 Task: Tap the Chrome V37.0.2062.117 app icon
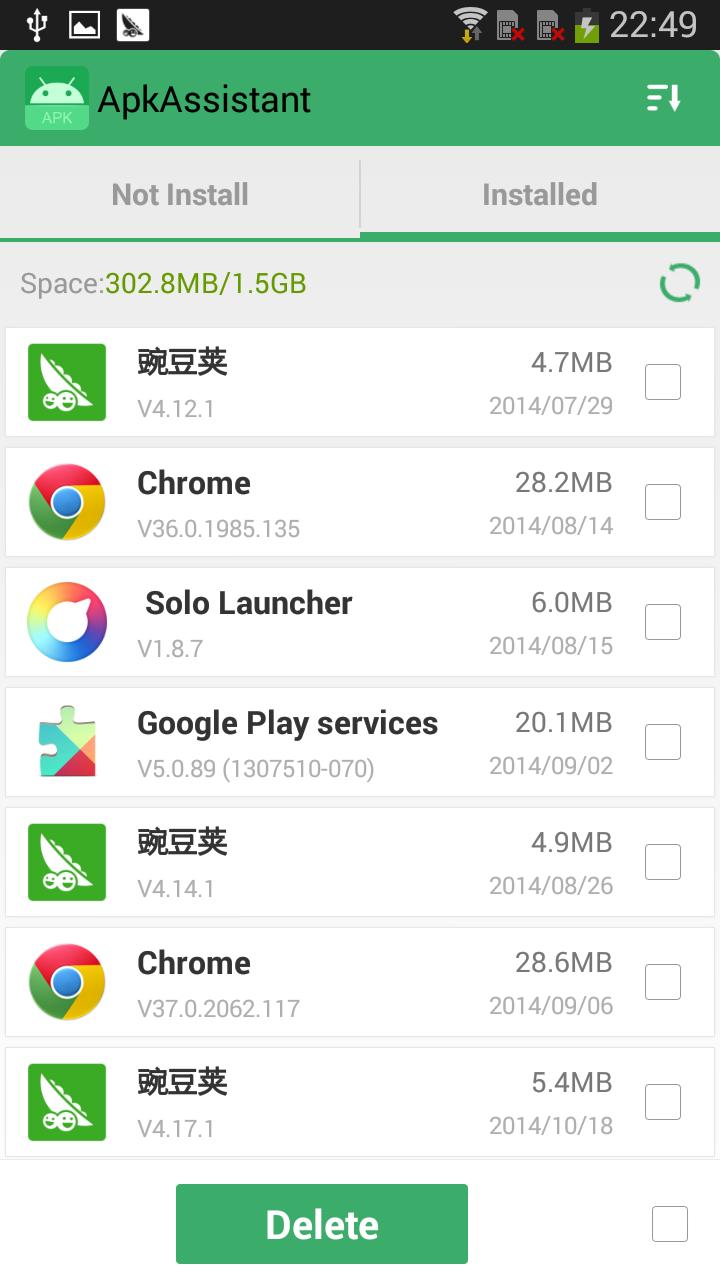pos(66,981)
